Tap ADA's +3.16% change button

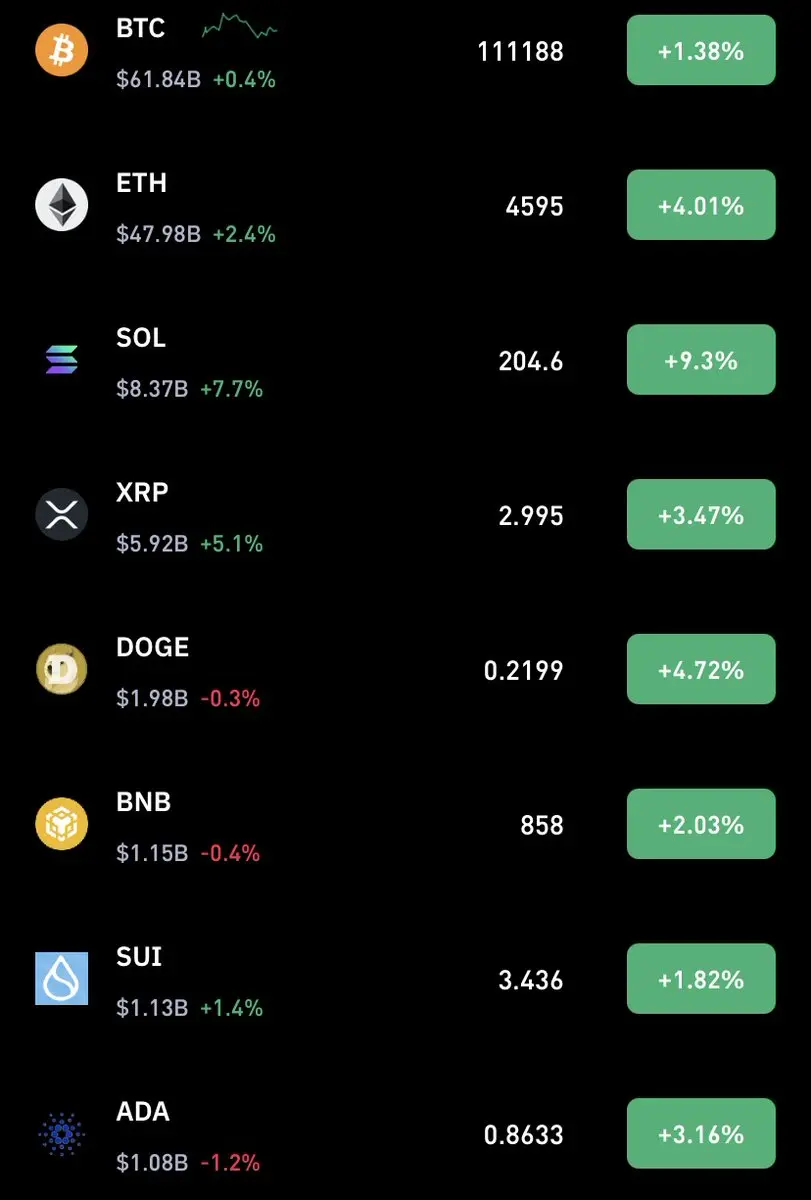click(701, 1134)
